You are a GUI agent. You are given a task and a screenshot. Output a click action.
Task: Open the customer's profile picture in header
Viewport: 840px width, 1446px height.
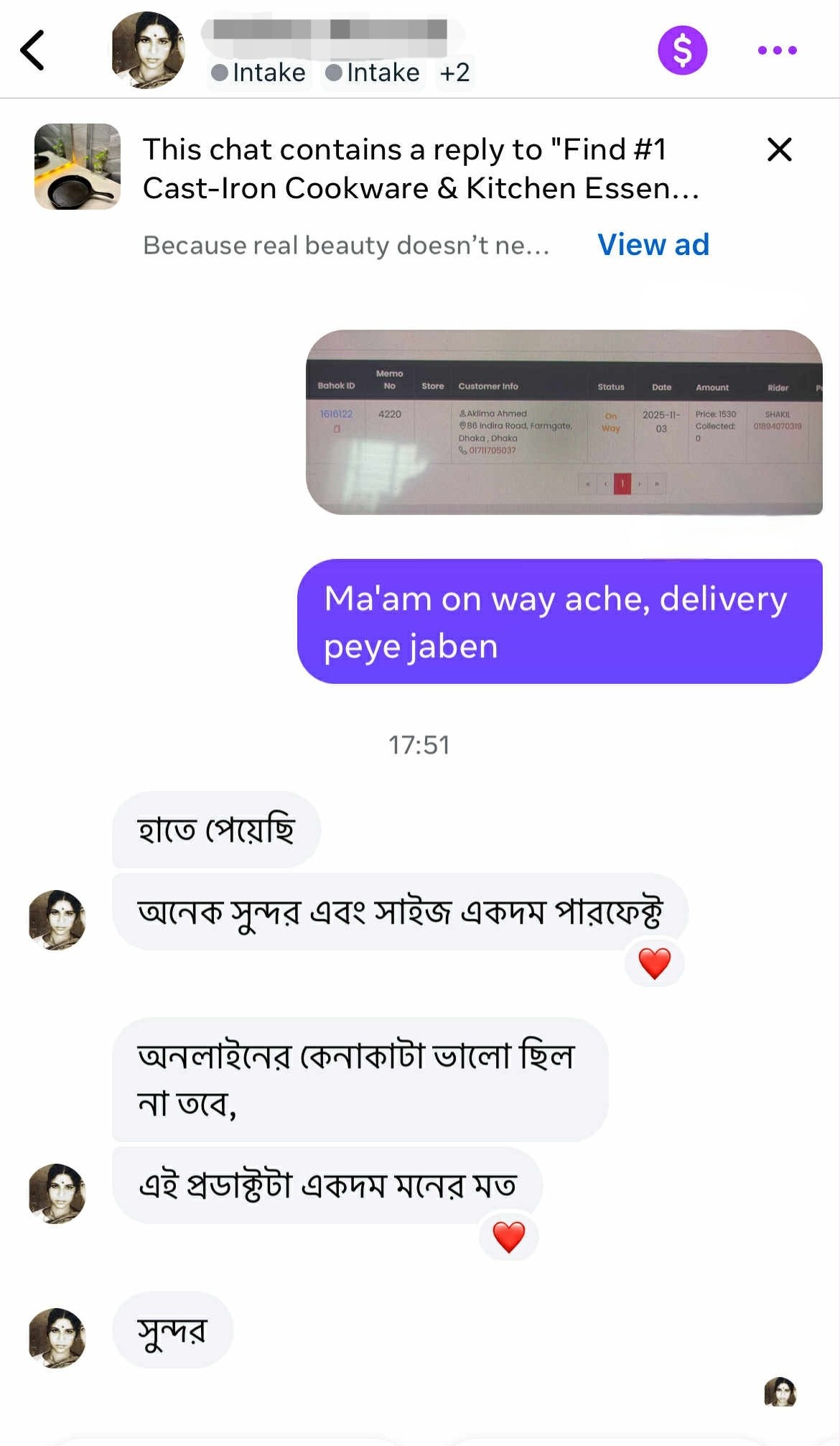coord(149,50)
